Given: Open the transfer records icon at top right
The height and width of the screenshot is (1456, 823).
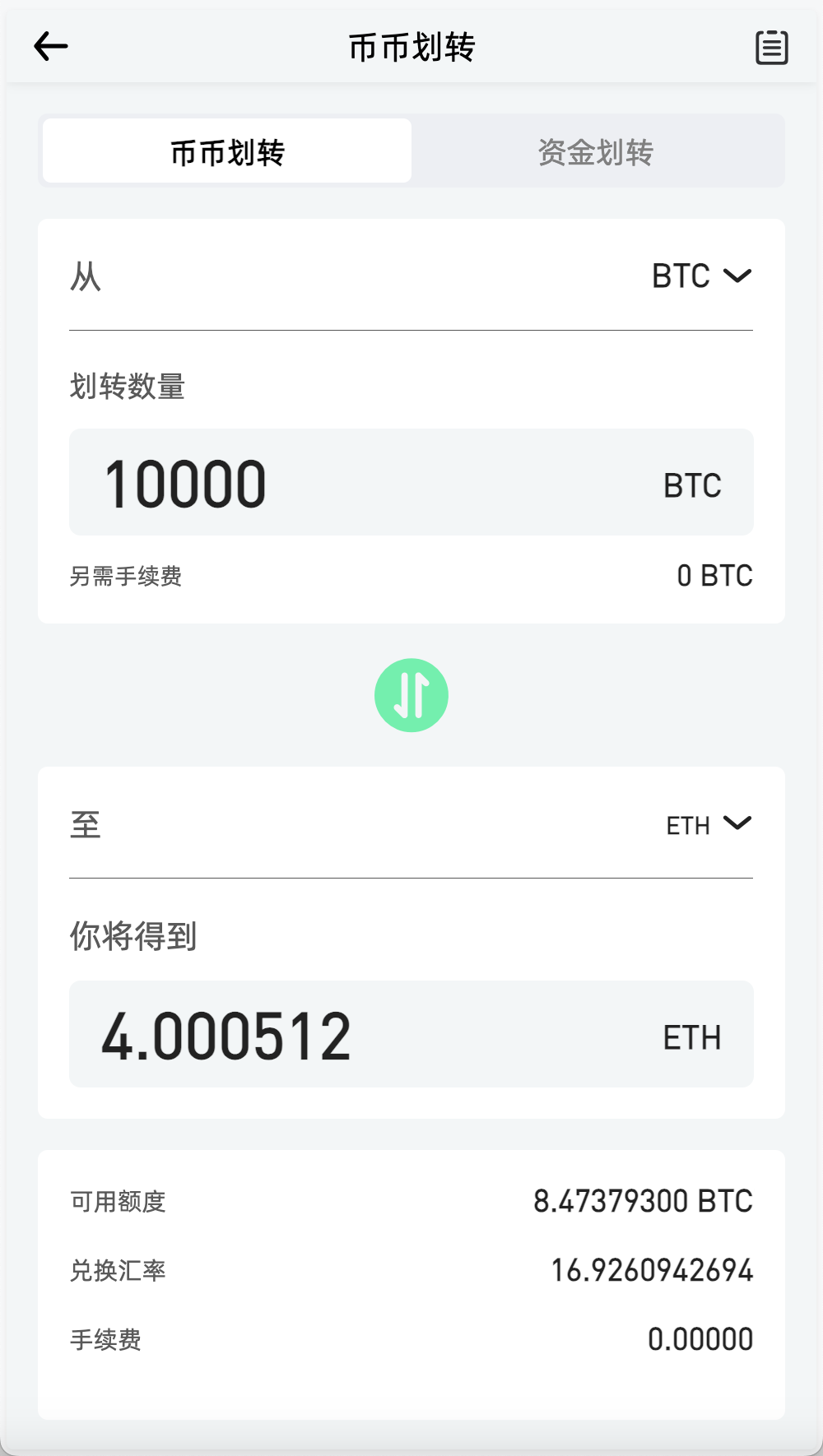Looking at the screenshot, I should 771,47.
